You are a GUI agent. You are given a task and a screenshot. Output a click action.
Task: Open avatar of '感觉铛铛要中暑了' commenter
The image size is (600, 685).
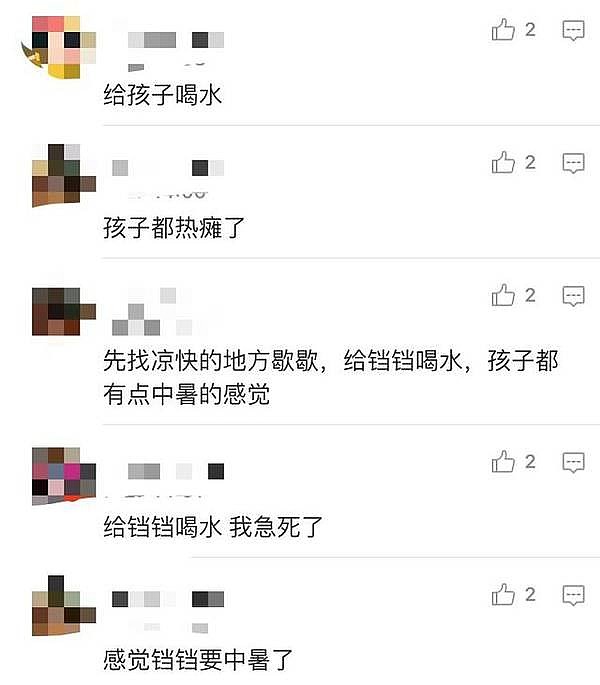pyautogui.click(x=63, y=606)
